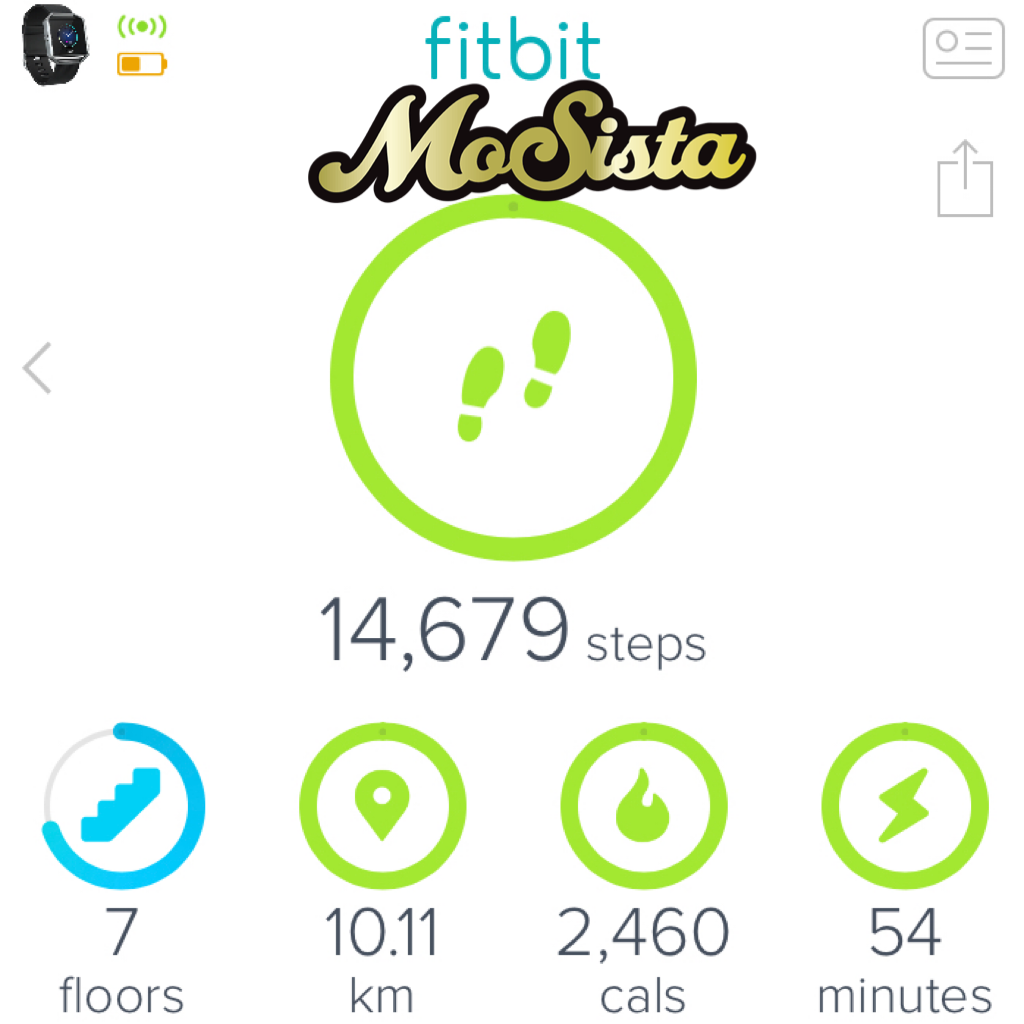Open the Fitbit tracker device details
This screenshot has height=1024, width=1024.
click(x=55, y=45)
